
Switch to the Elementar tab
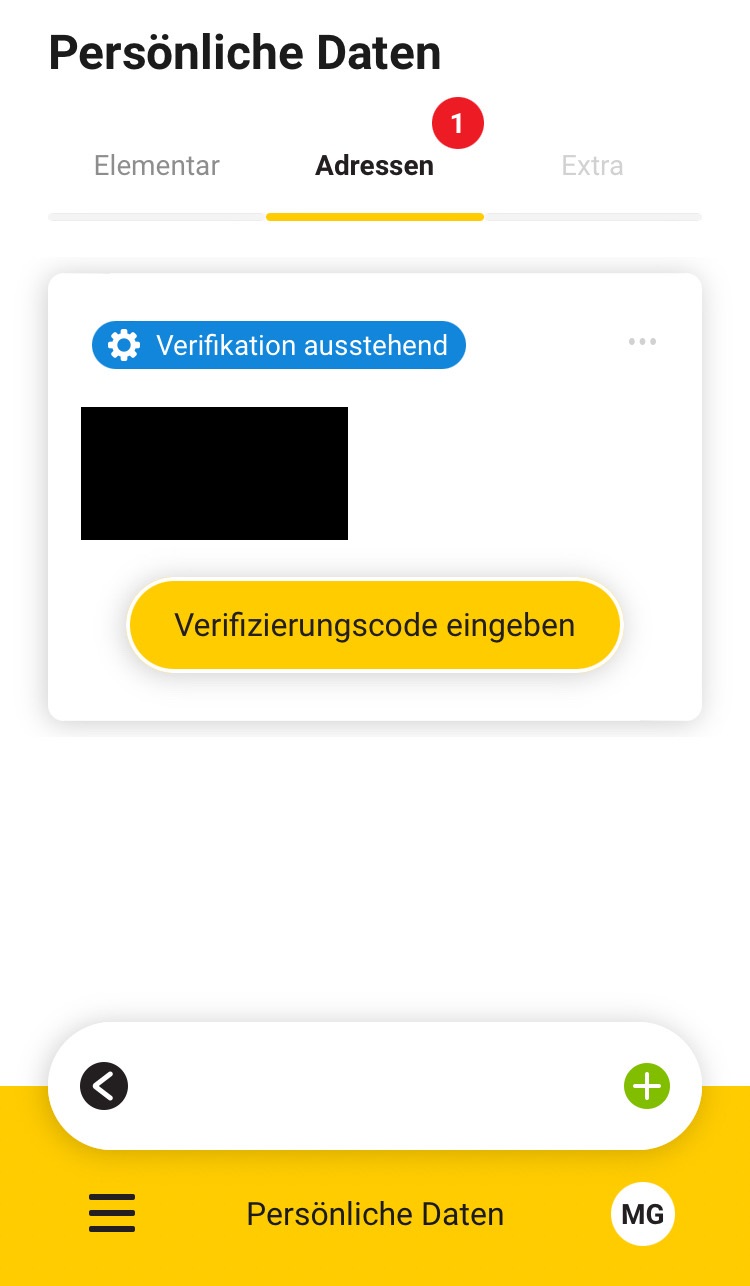pyautogui.click(x=157, y=166)
